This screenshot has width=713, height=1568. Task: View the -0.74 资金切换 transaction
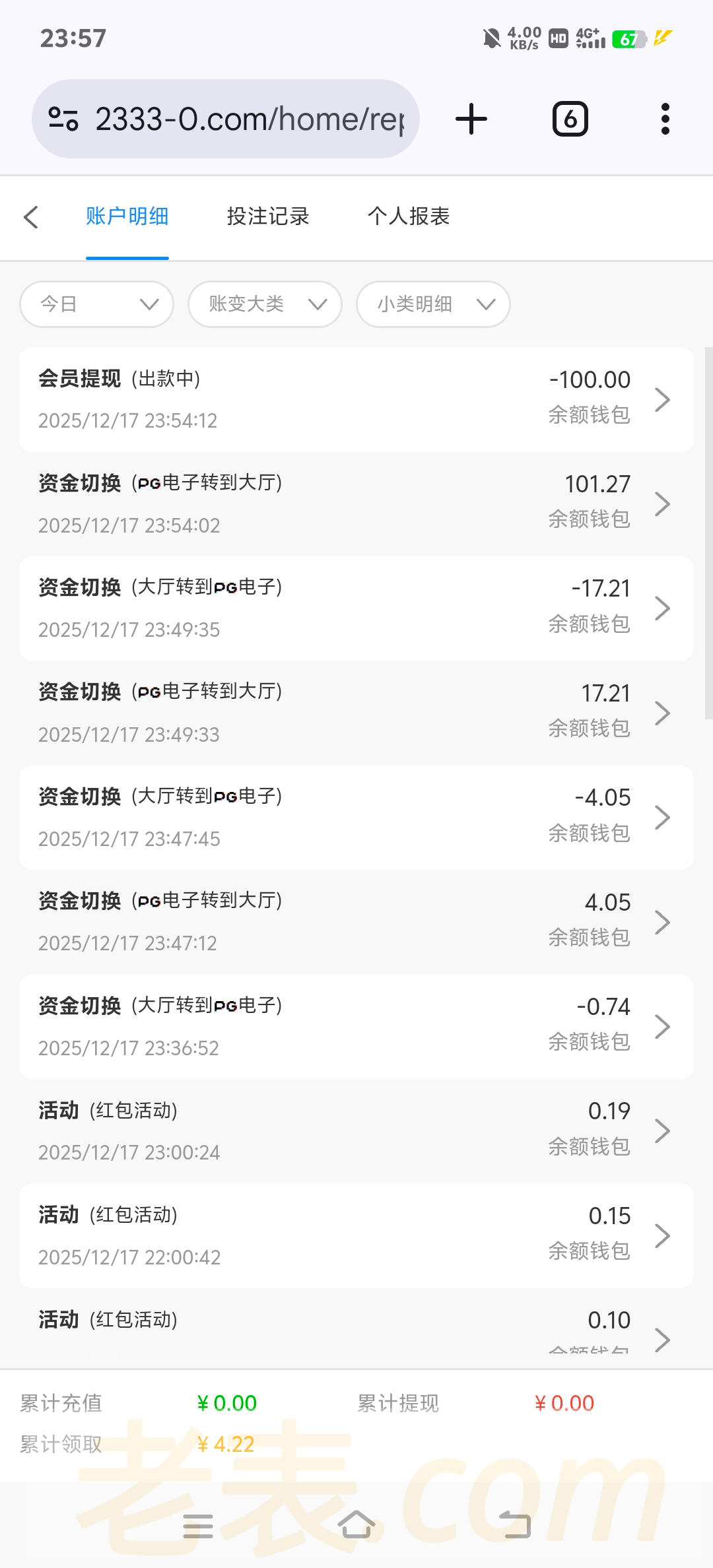(x=356, y=1026)
